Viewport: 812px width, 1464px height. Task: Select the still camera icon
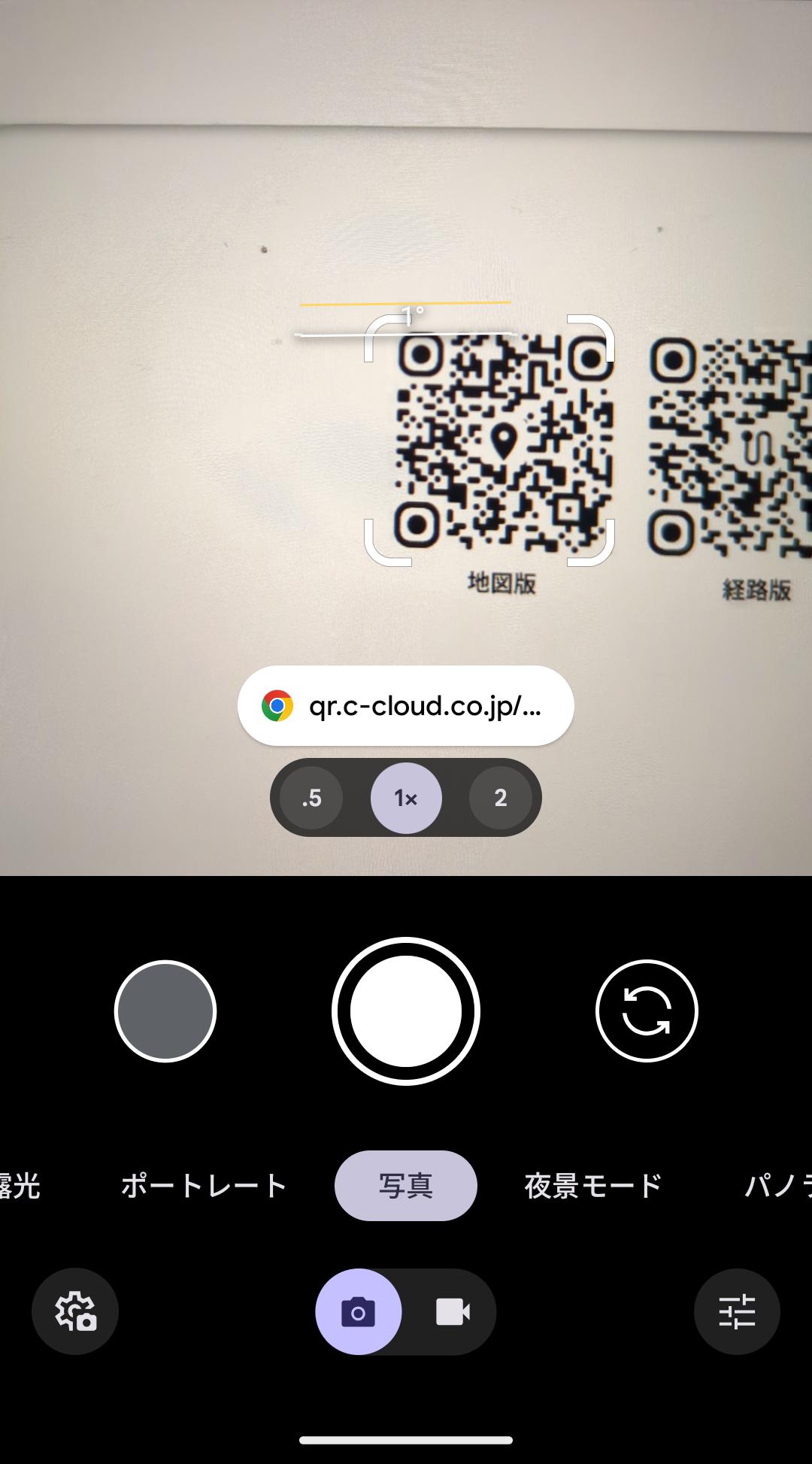(x=360, y=1311)
